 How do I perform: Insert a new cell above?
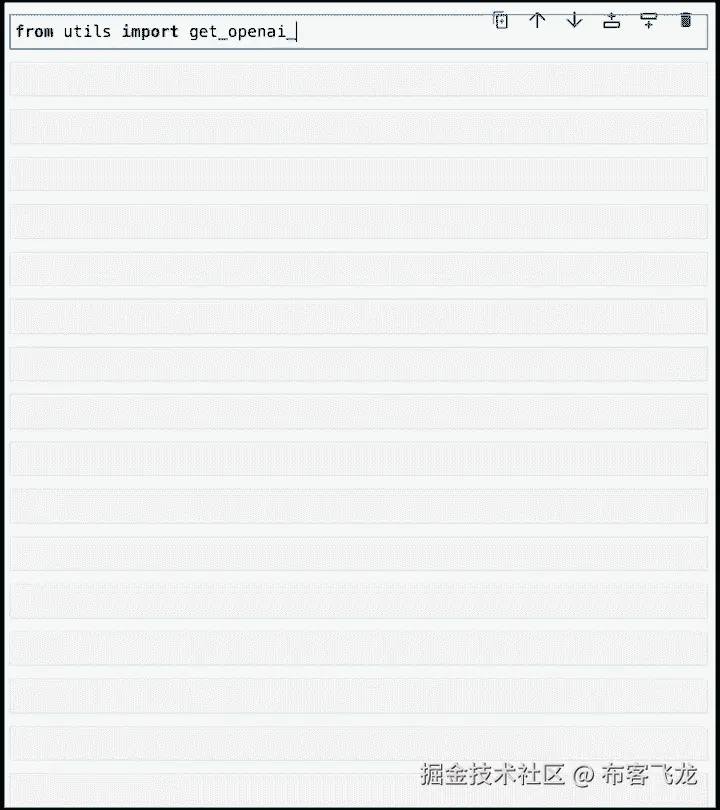pyautogui.click(x=611, y=20)
